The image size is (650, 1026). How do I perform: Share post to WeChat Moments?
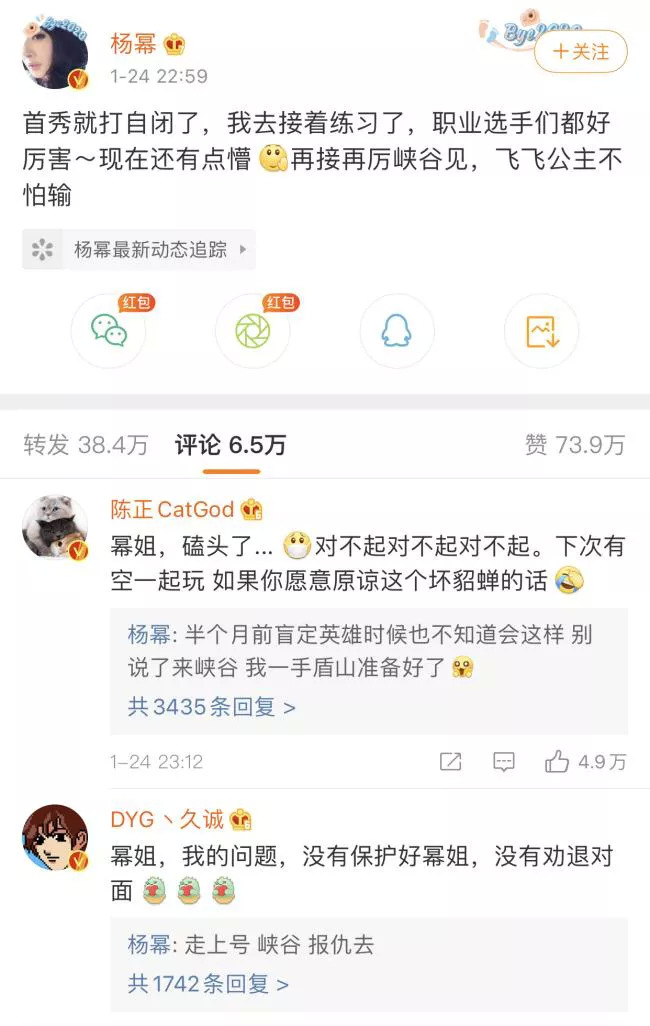click(252, 331)
